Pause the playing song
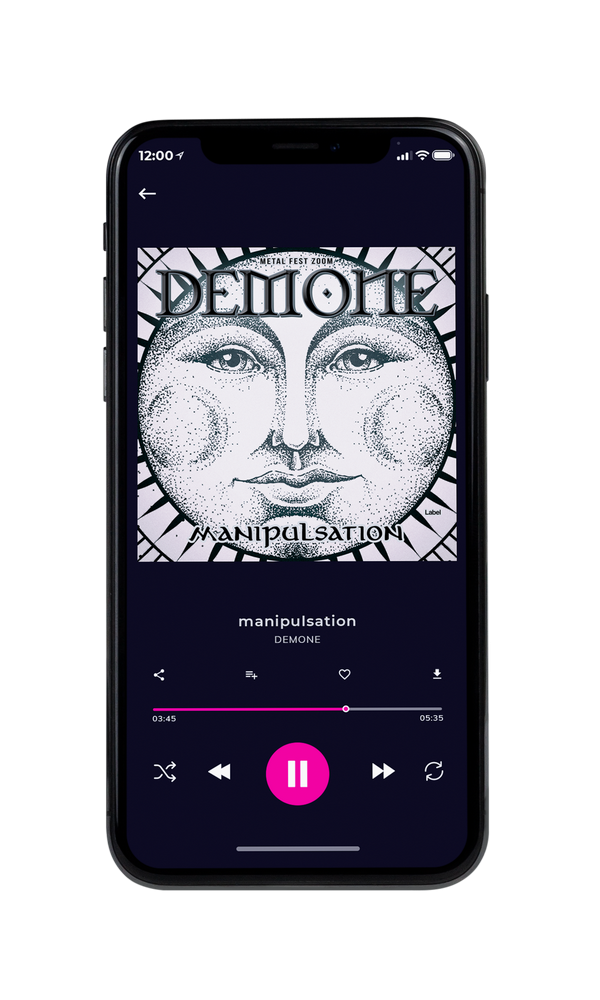 coord(297,773)
